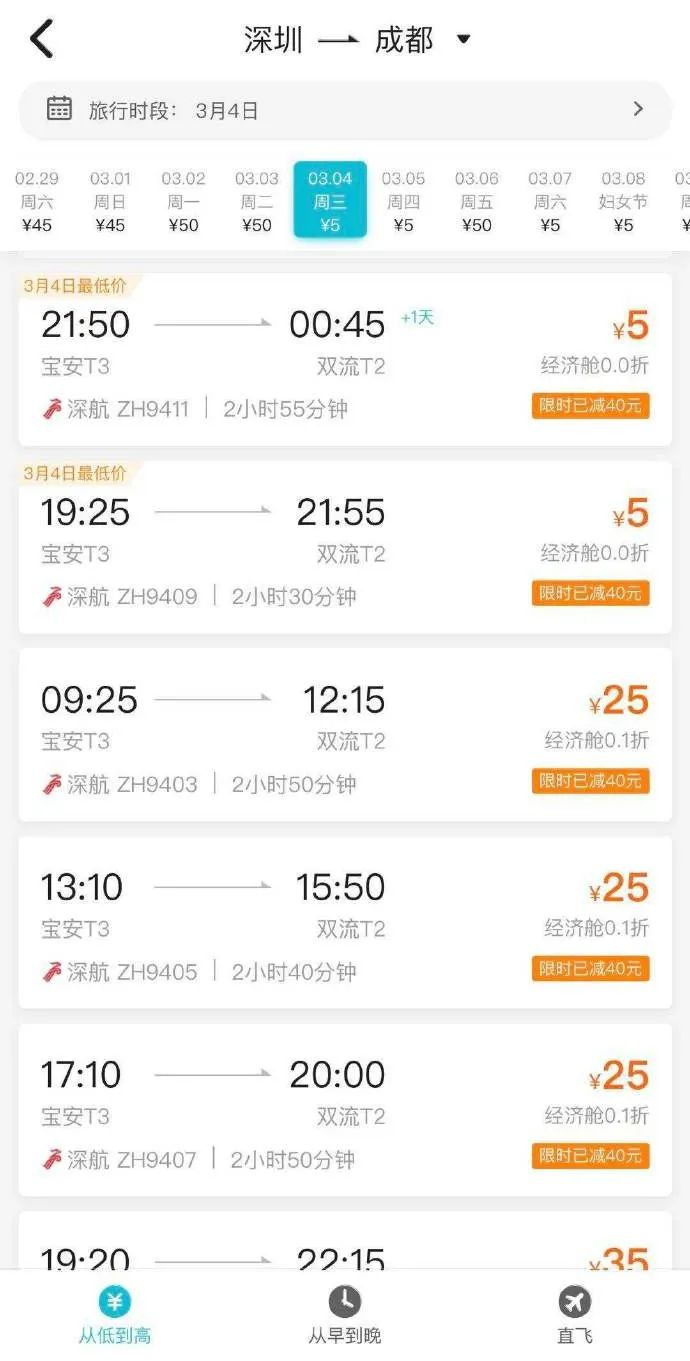The width and height of the screenshot is (690, 1361).
Task: Switch to the 03.05 周四 ¥5 date
Action: pyautogui.click(x=403, y=201)
